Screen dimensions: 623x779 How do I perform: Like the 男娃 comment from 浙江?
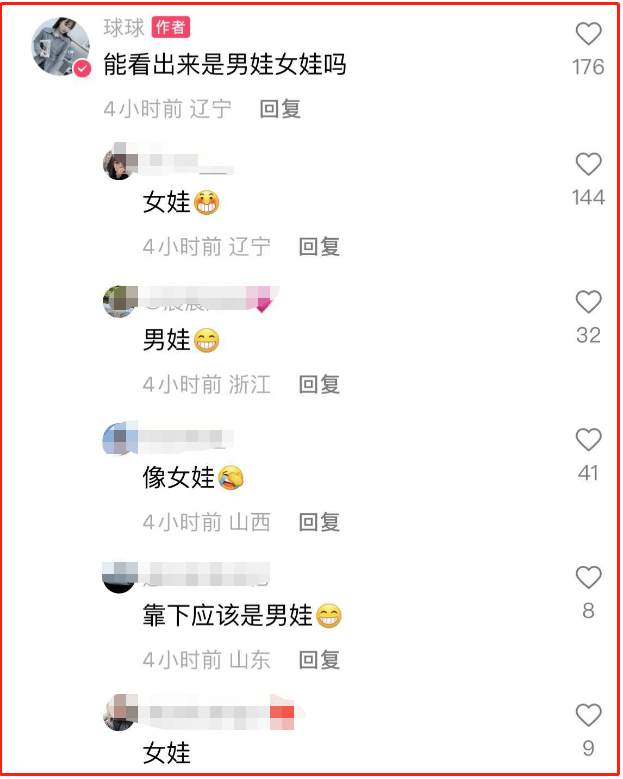pos(588,302)
